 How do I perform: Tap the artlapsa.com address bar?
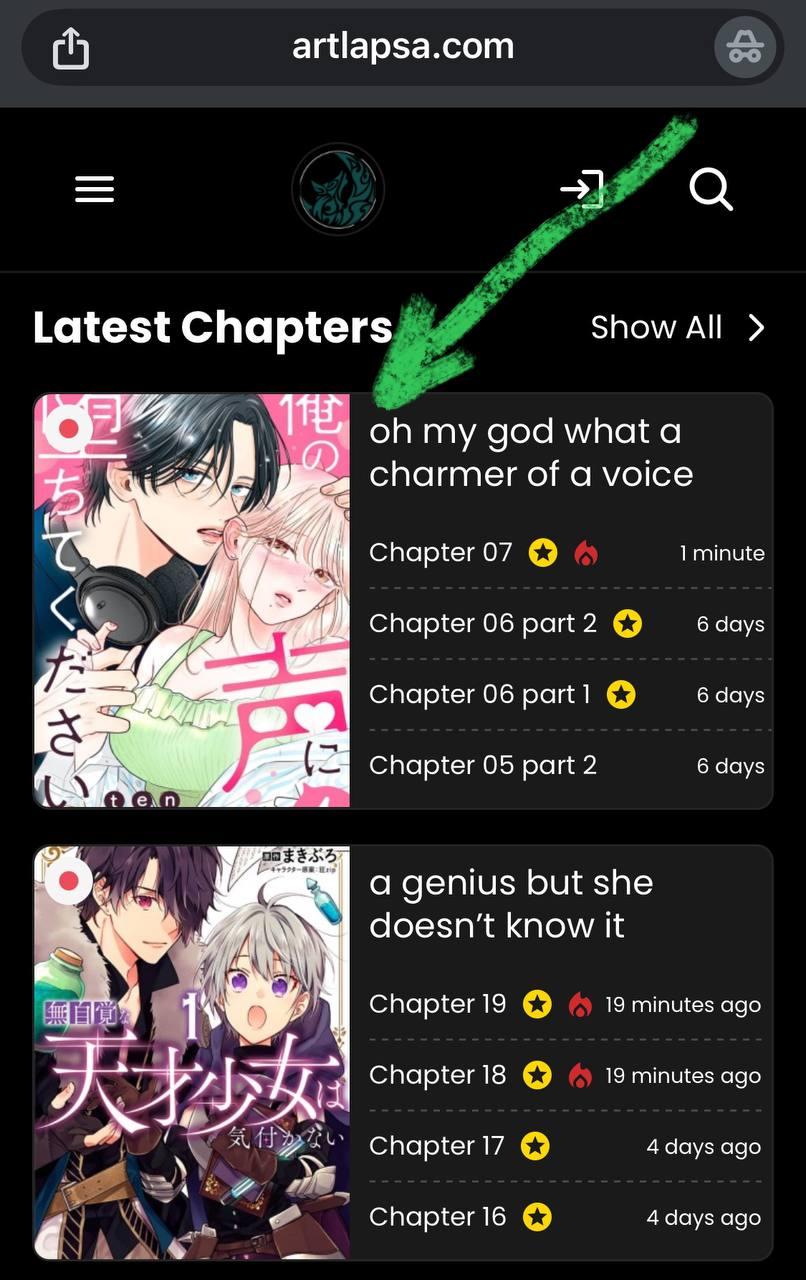click(402, 47)
